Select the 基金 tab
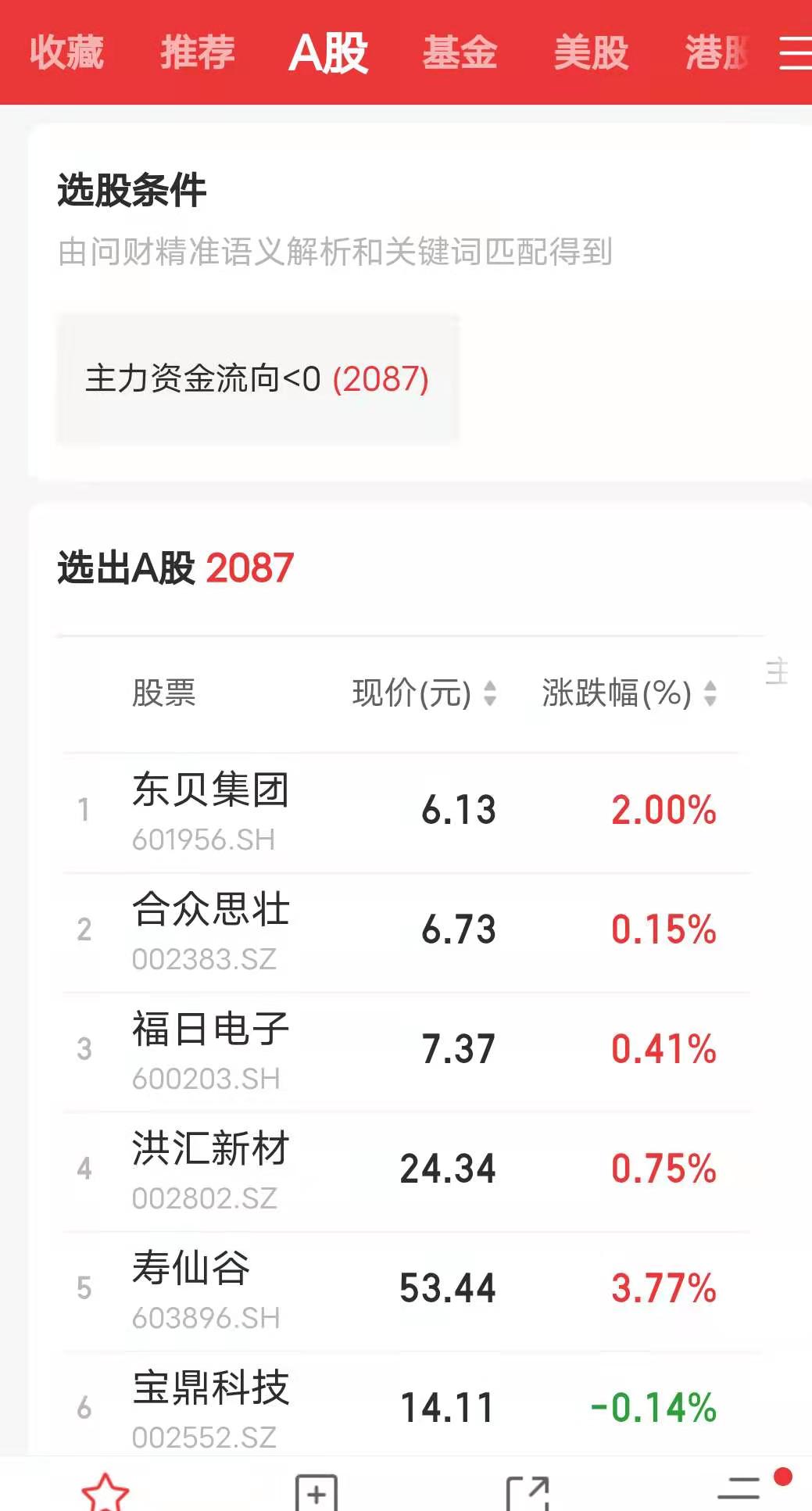Viewport: 812px width, 1511px height. 460,53
